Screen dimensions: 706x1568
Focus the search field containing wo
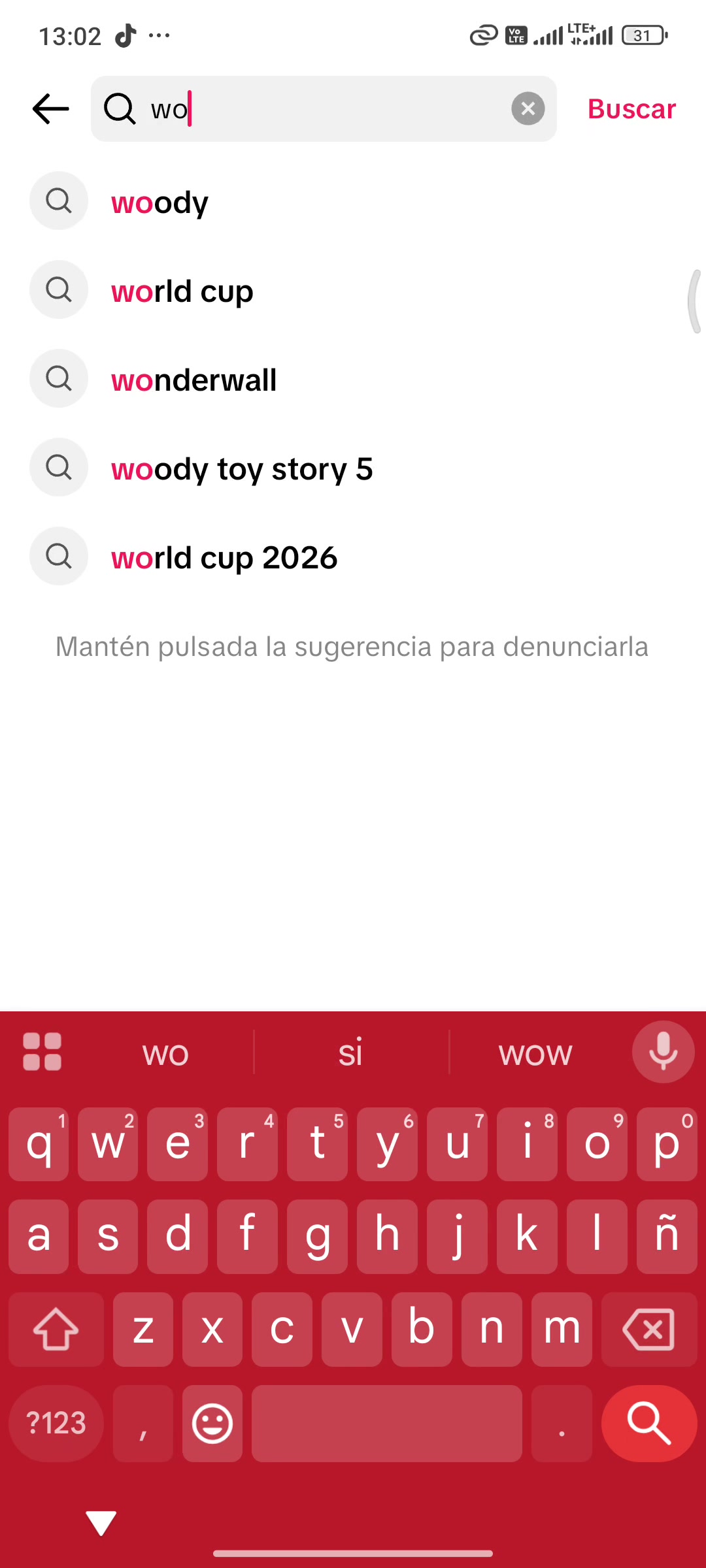(324, 108)
